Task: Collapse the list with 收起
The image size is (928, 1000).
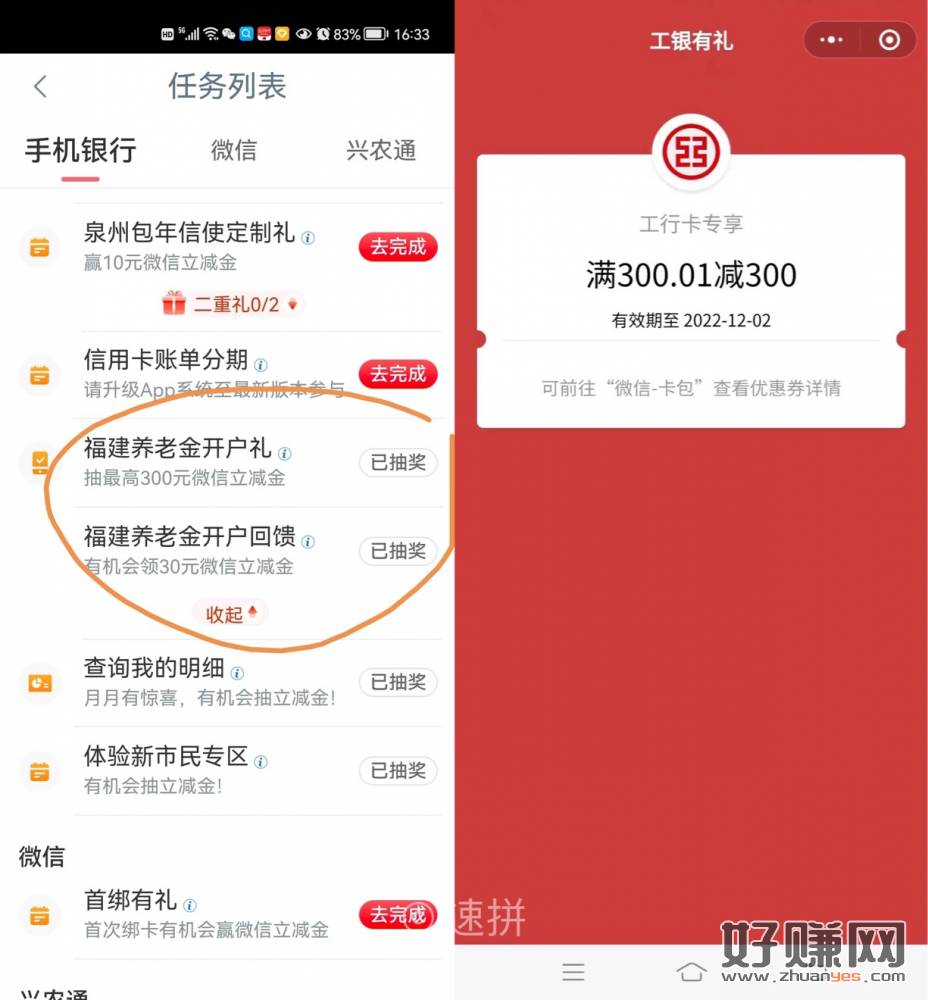Action: pyautogui.click(x=232, y=614)
